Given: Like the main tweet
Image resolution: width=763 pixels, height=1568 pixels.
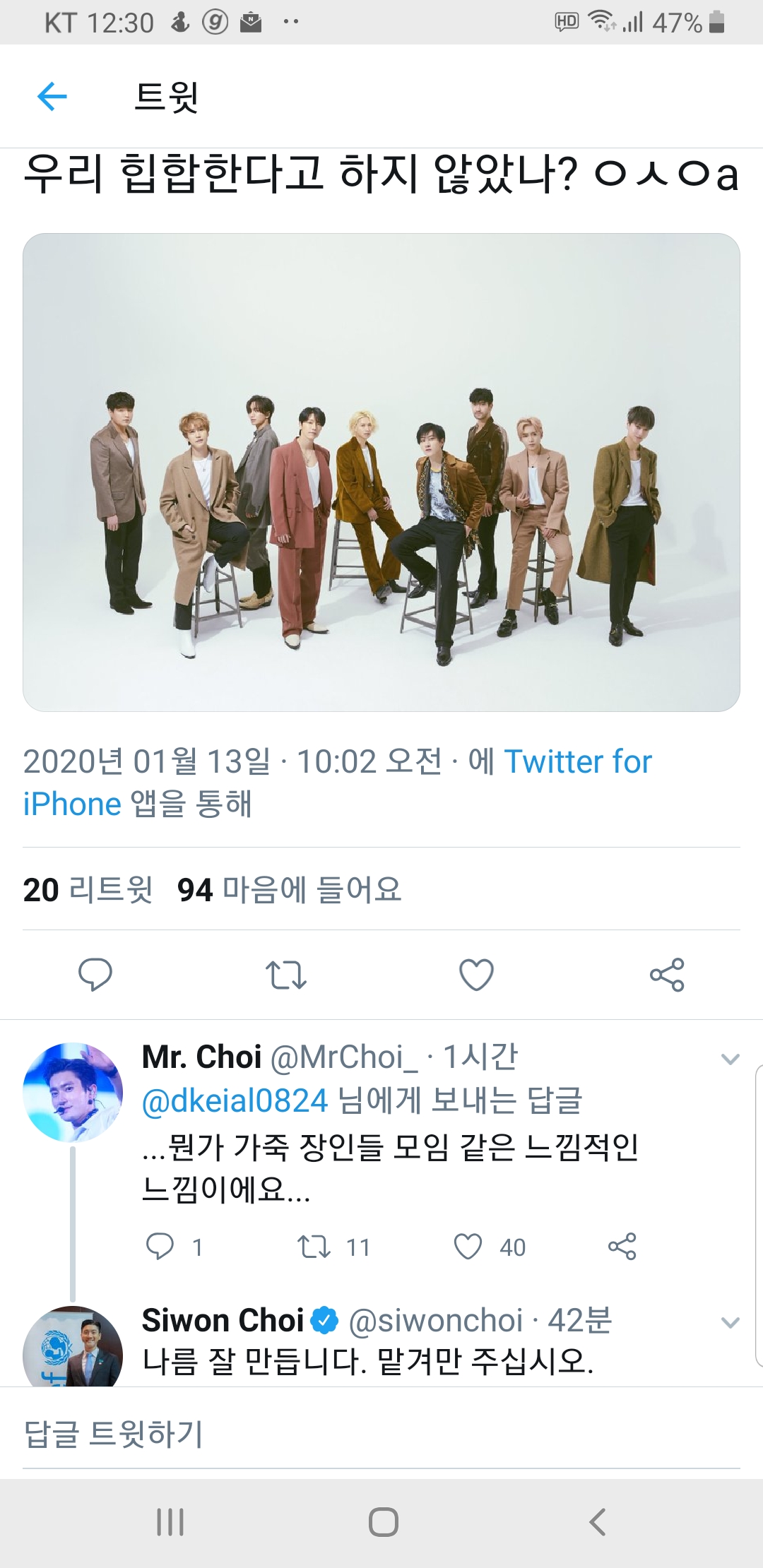Looking at the screenshot, I should (476, 975).
